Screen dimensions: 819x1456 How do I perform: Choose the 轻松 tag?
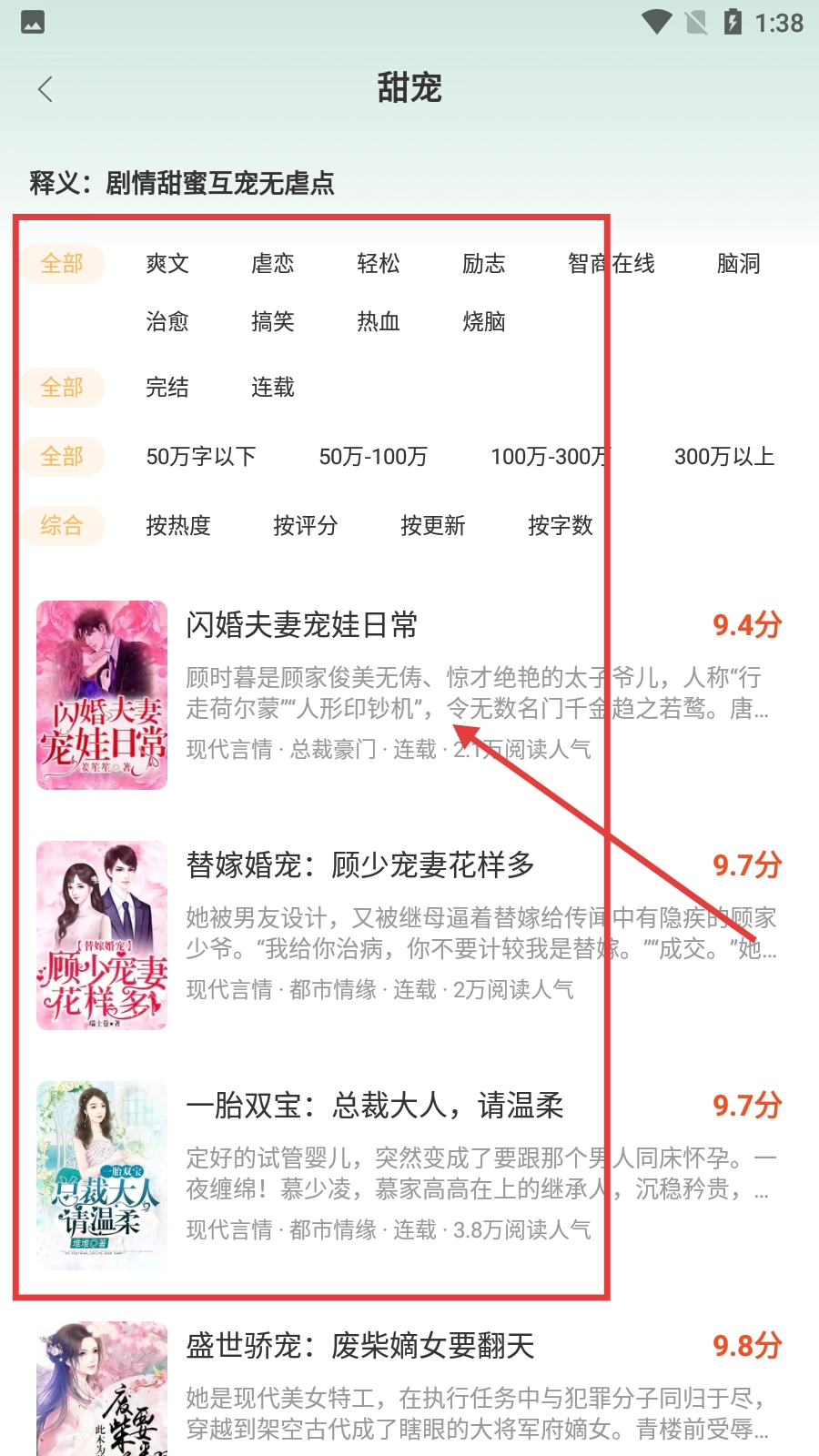tap(379, 264)
